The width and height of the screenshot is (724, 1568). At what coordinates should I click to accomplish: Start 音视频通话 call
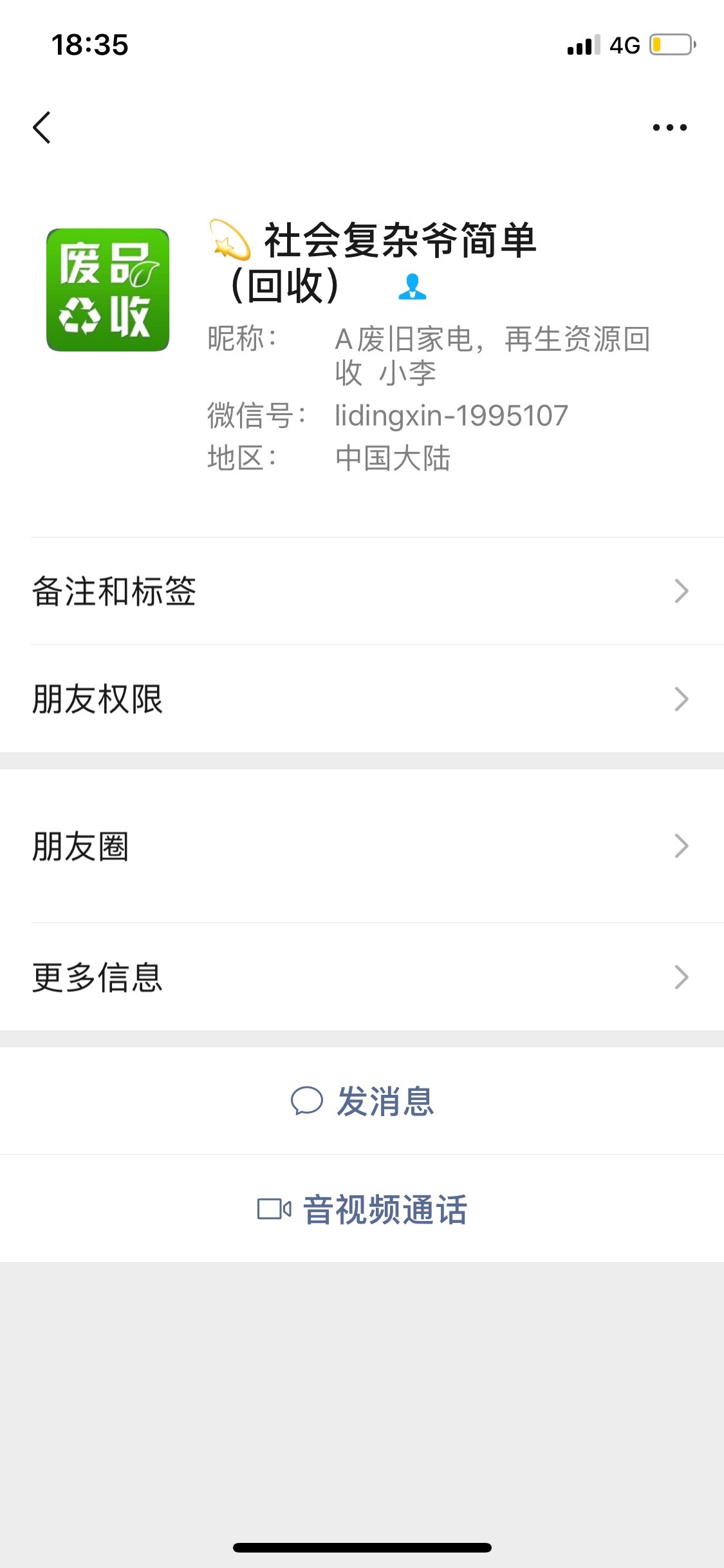(362, 1209)
